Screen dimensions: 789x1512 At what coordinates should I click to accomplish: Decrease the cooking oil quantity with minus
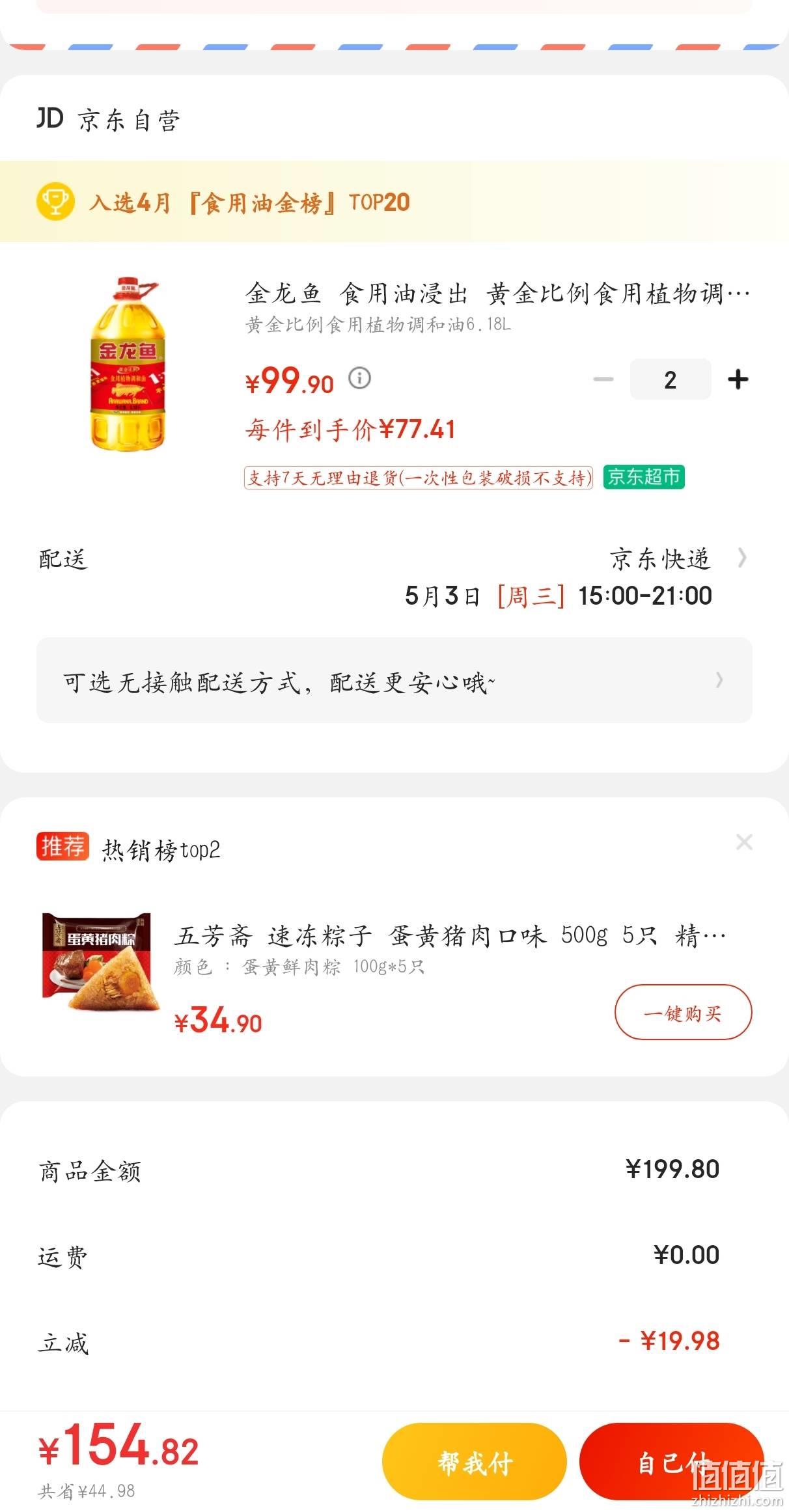(603, 379)
